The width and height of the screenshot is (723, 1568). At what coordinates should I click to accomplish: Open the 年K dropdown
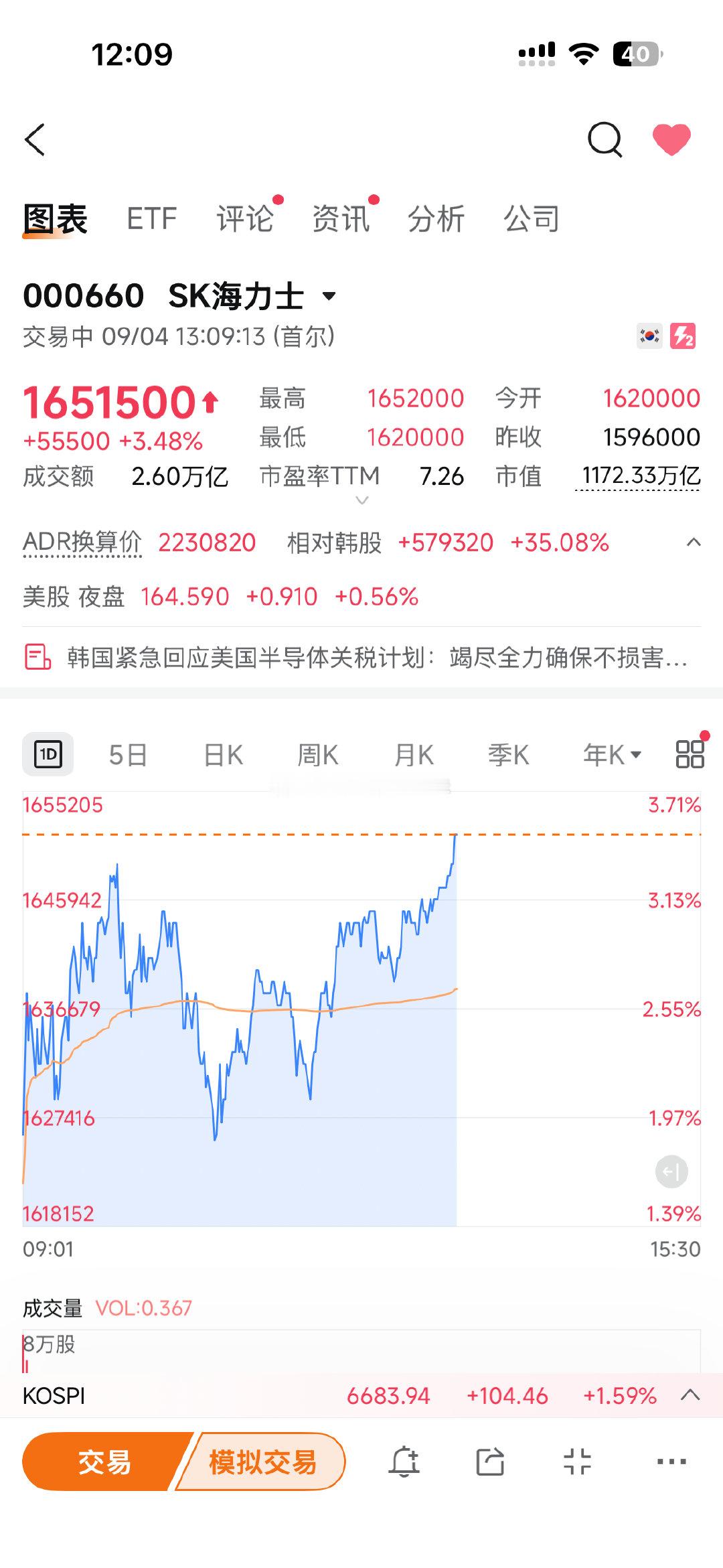pos(612,755)
